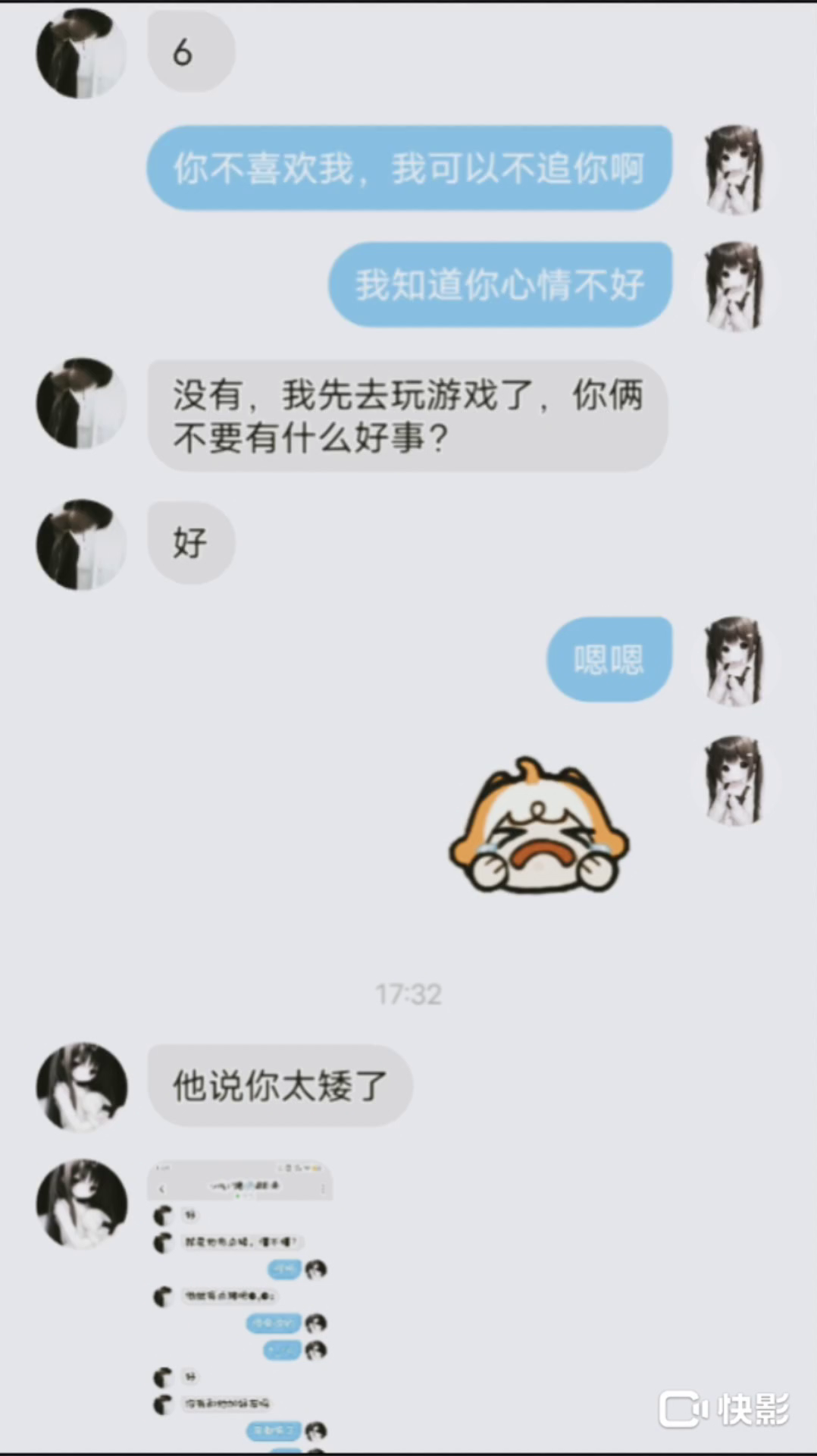817x1456 pixels.
Task: View the crying sticker message
Action: tap(539, 827)
